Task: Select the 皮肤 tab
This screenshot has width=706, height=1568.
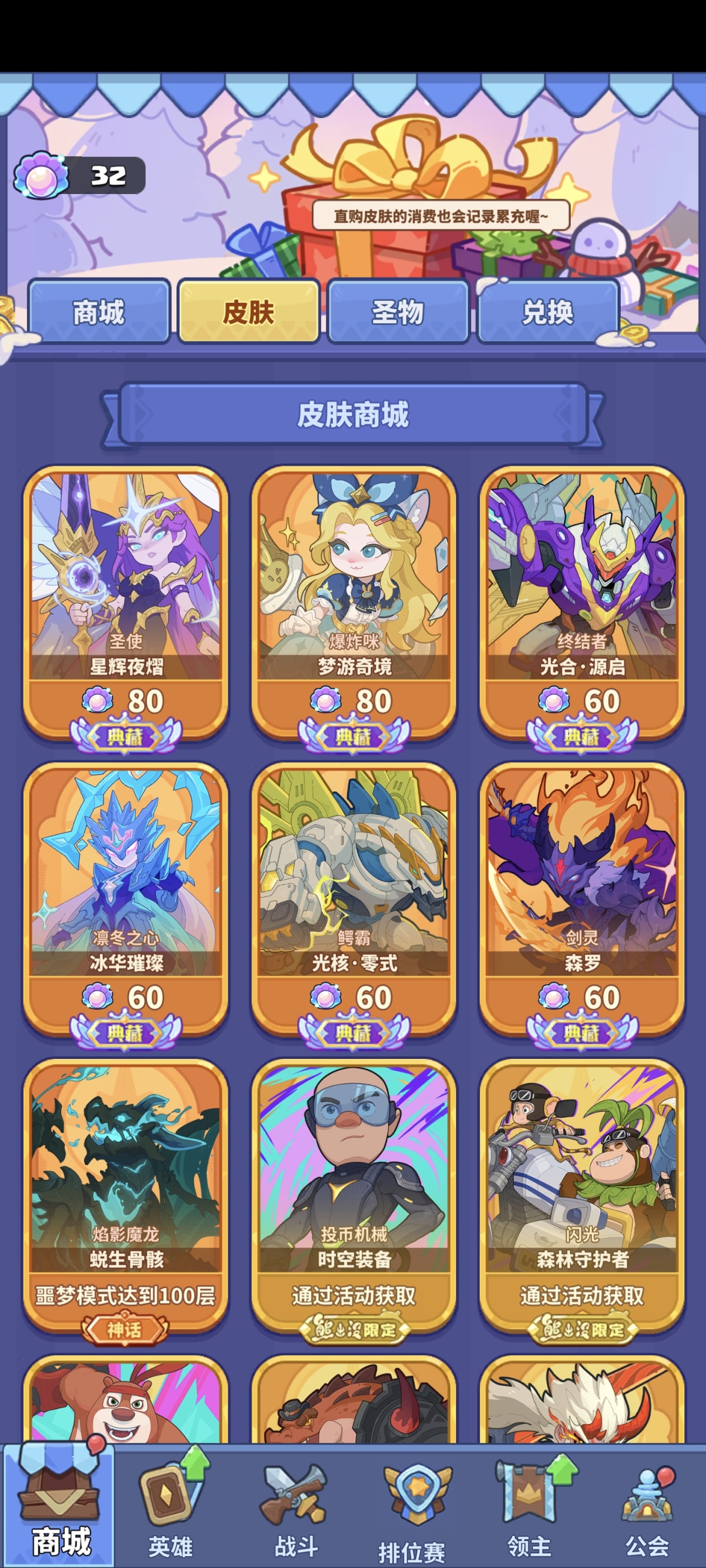Action: pos(248,312)
